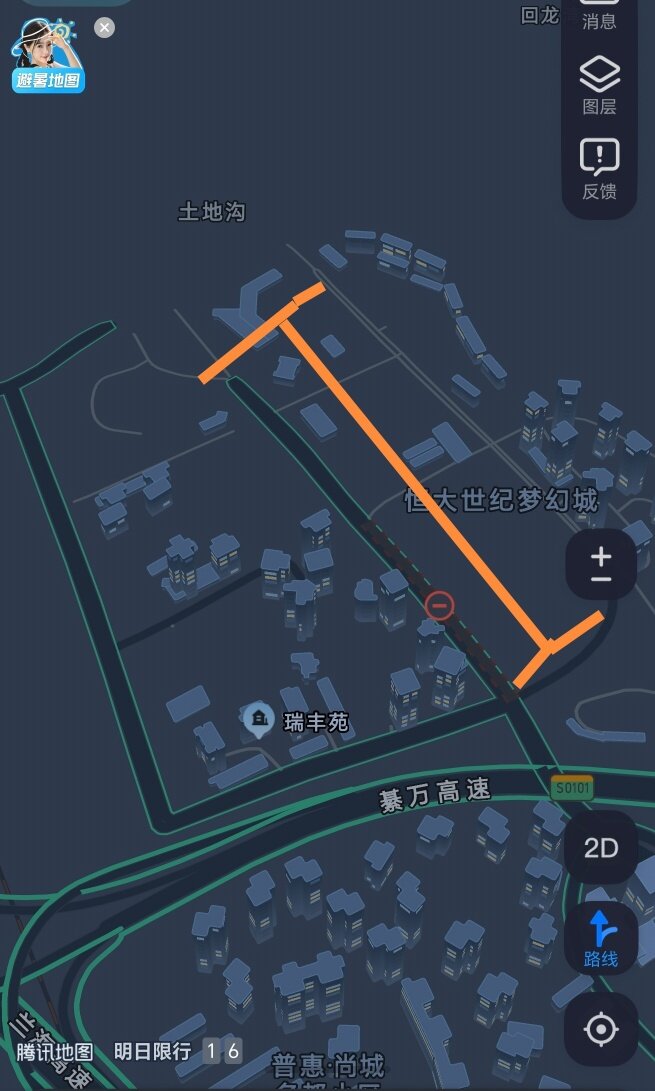Open the 图层 map layers menu
The image size is (655, 1091).
tap(599, 86)
